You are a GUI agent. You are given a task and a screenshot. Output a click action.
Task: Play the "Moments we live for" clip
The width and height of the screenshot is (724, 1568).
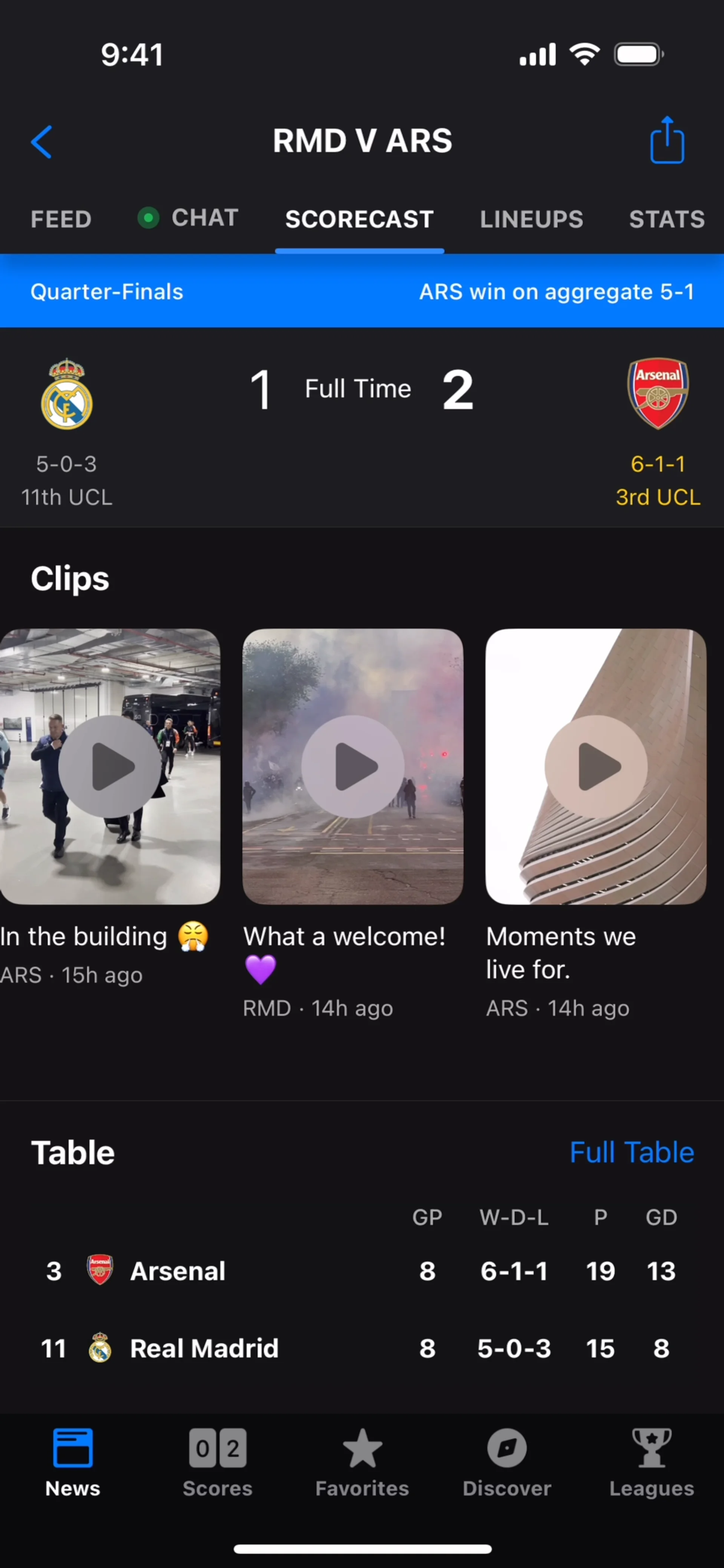pyautogui.click(x=595, y=766)
